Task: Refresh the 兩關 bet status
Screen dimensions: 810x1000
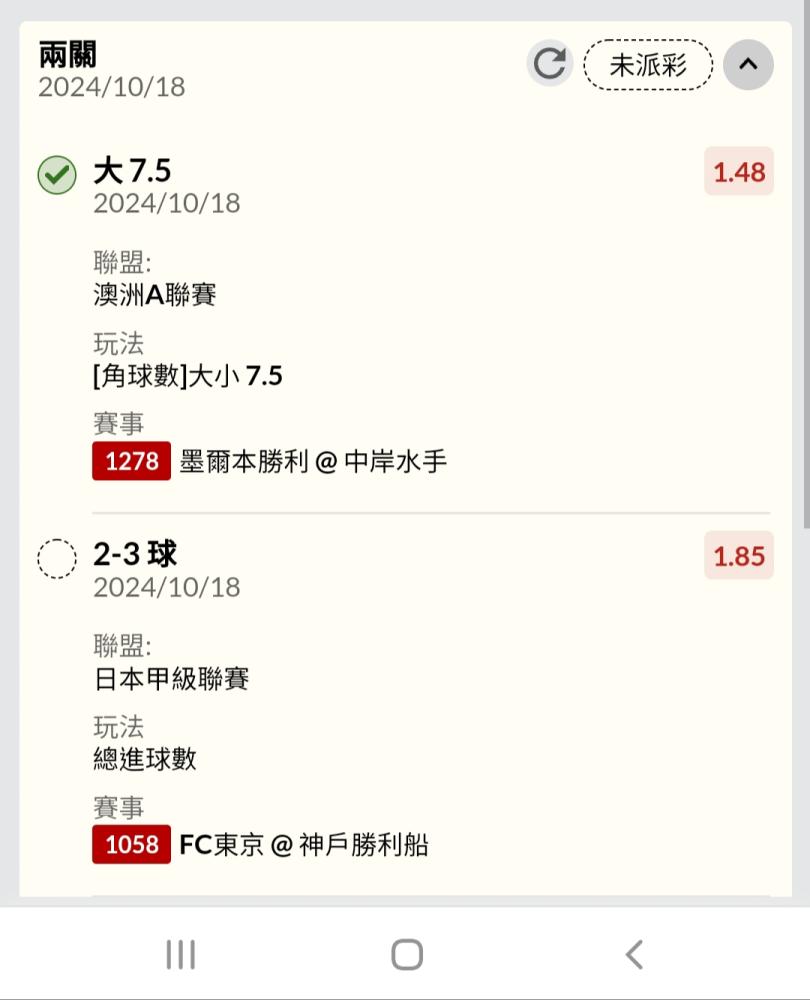Action: [x=549, y=64]
